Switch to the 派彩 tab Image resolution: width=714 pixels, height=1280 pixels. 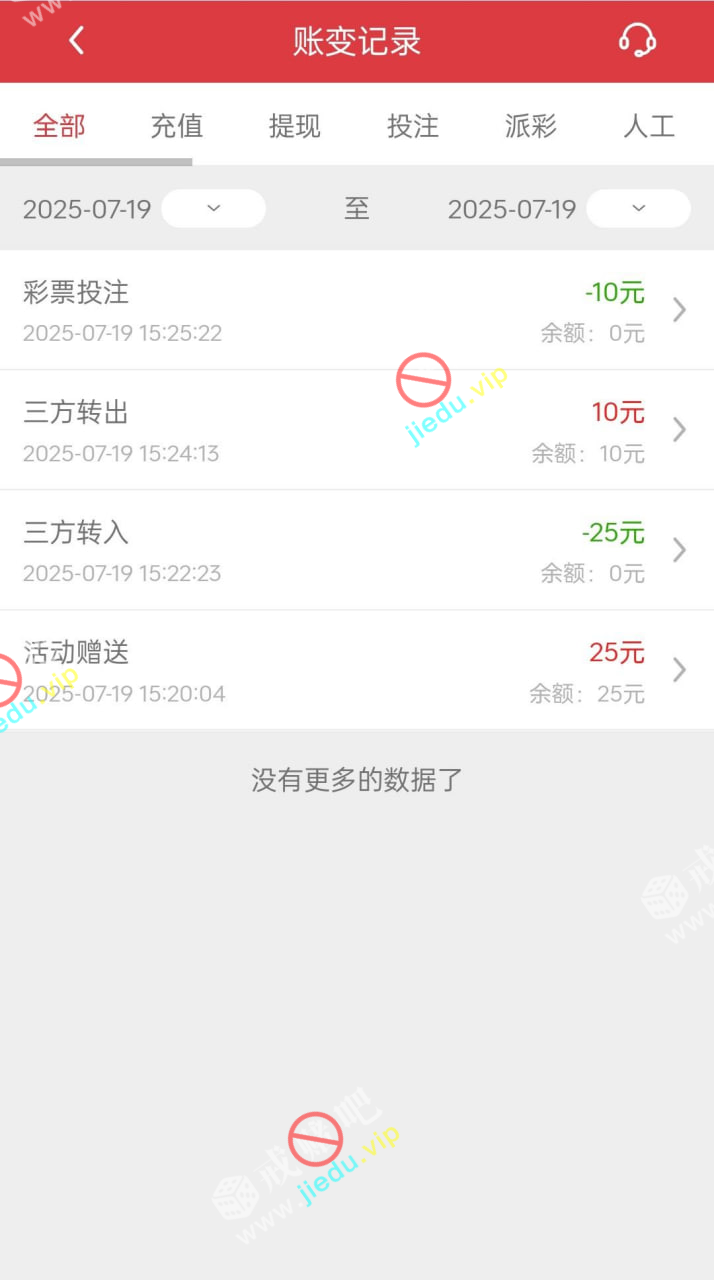(x=531, y=126)
